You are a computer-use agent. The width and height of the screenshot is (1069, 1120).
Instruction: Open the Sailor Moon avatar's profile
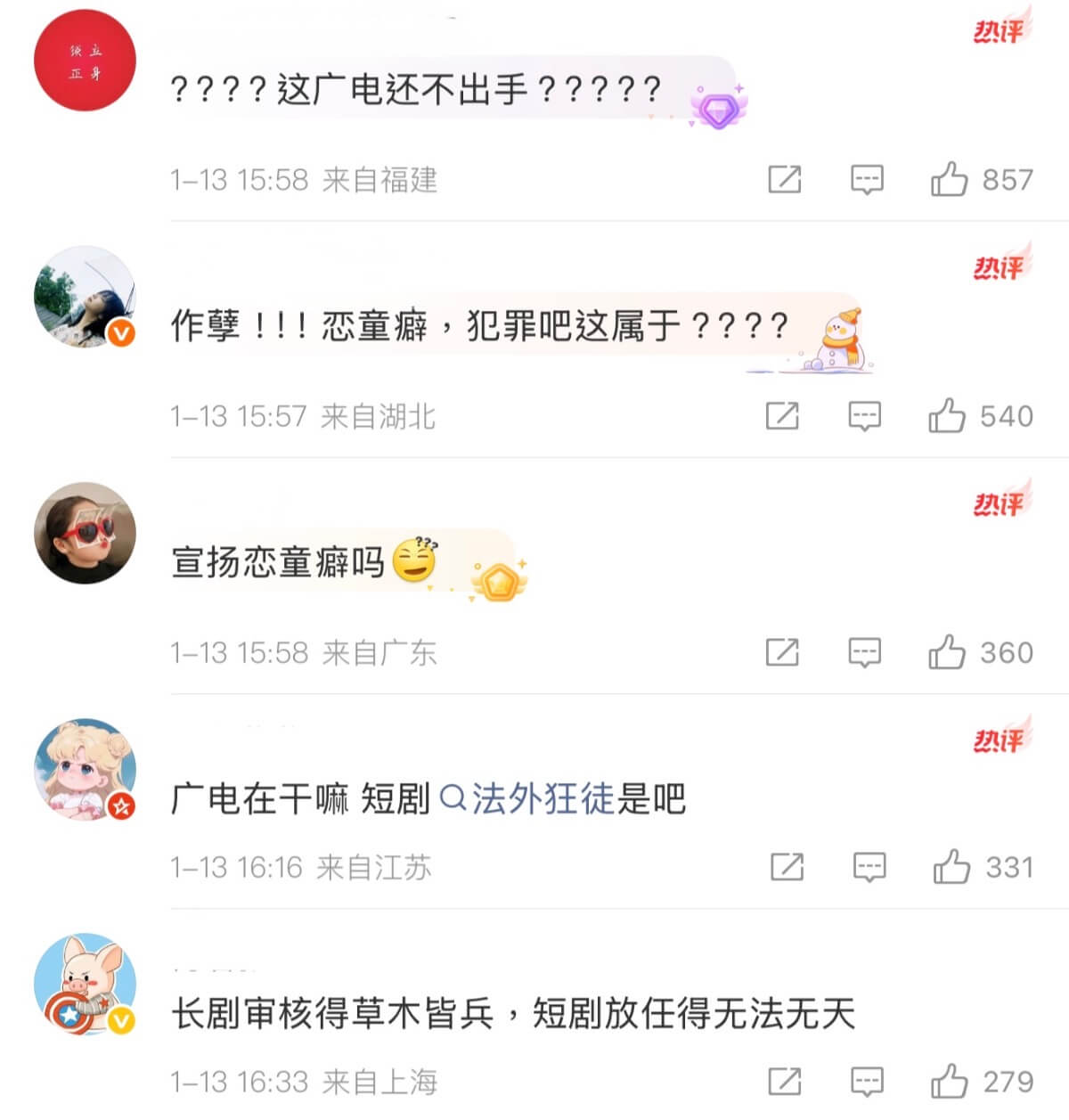(85, 769)
